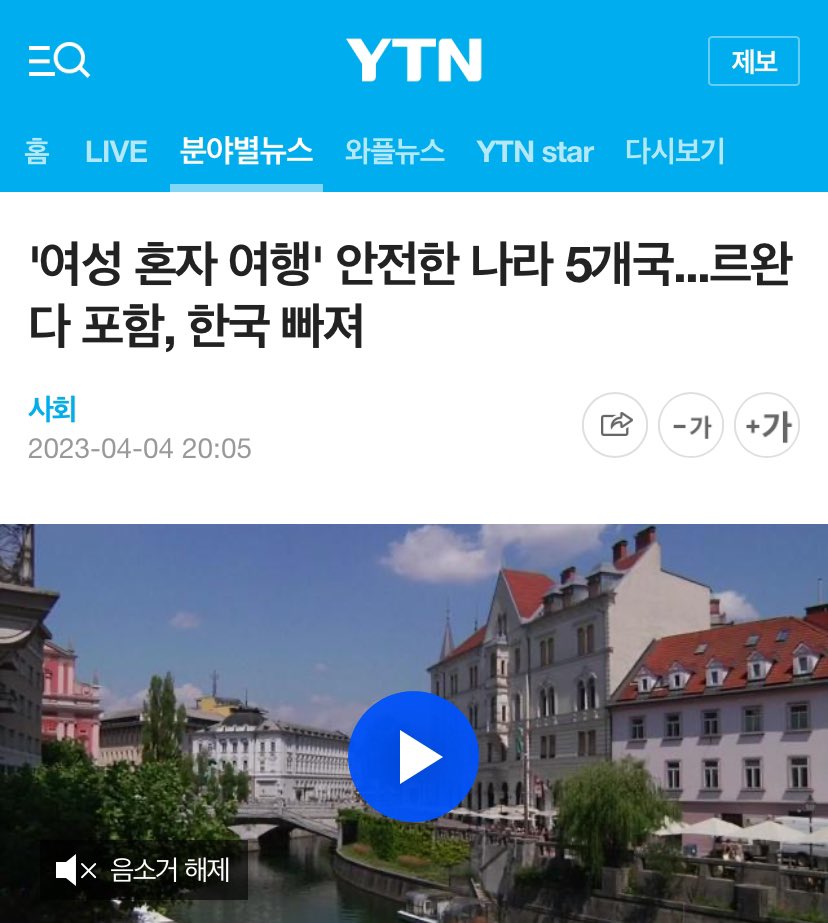Select the 분야별뉴스 tab
The image size is (828, 923).
coord(246,151)
